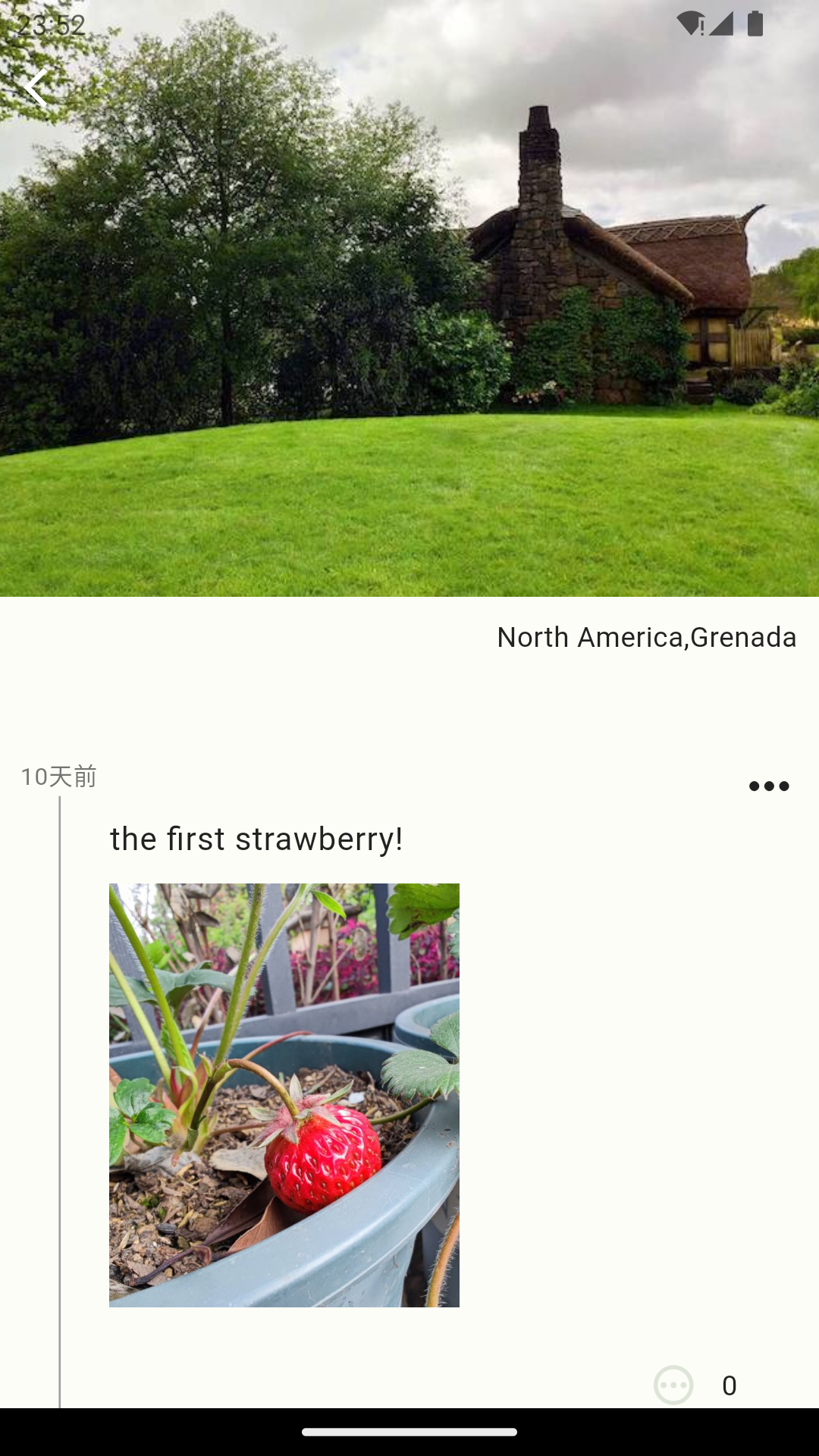Open the strawberry photo in the post
819x1456 pixels.
tap(284, 1094)
